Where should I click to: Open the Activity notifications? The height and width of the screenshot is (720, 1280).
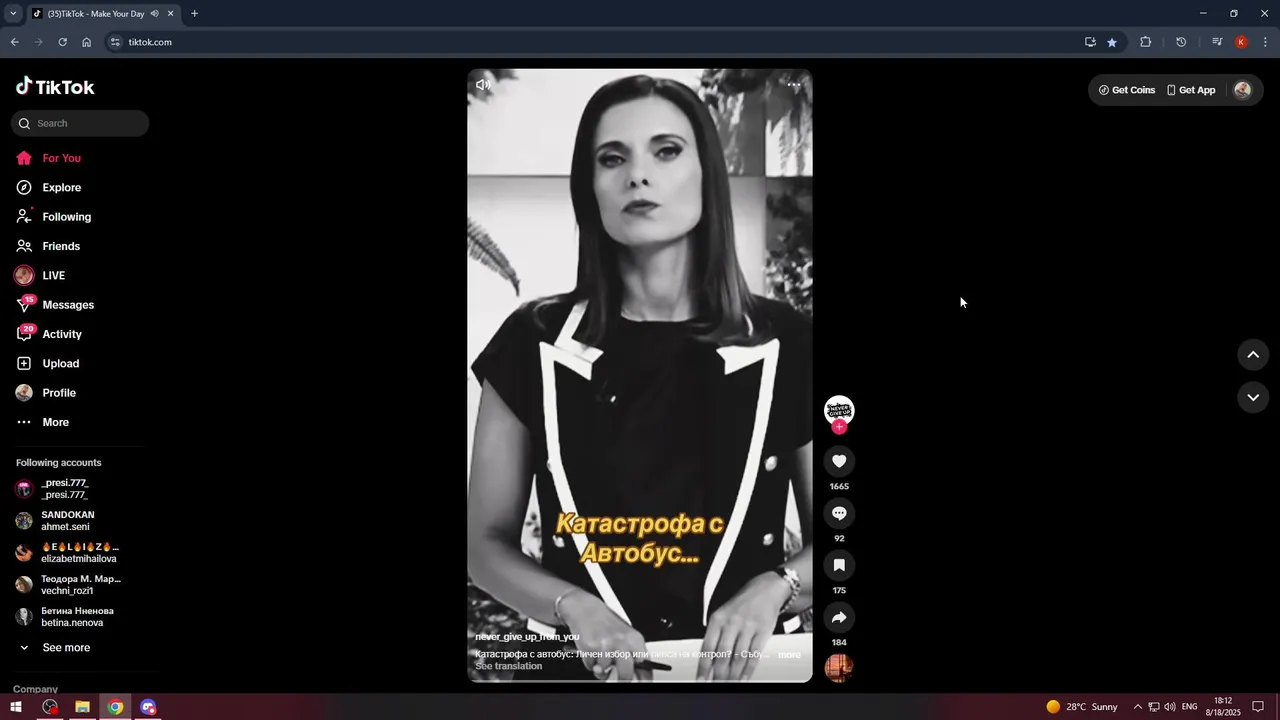[62, 334]
